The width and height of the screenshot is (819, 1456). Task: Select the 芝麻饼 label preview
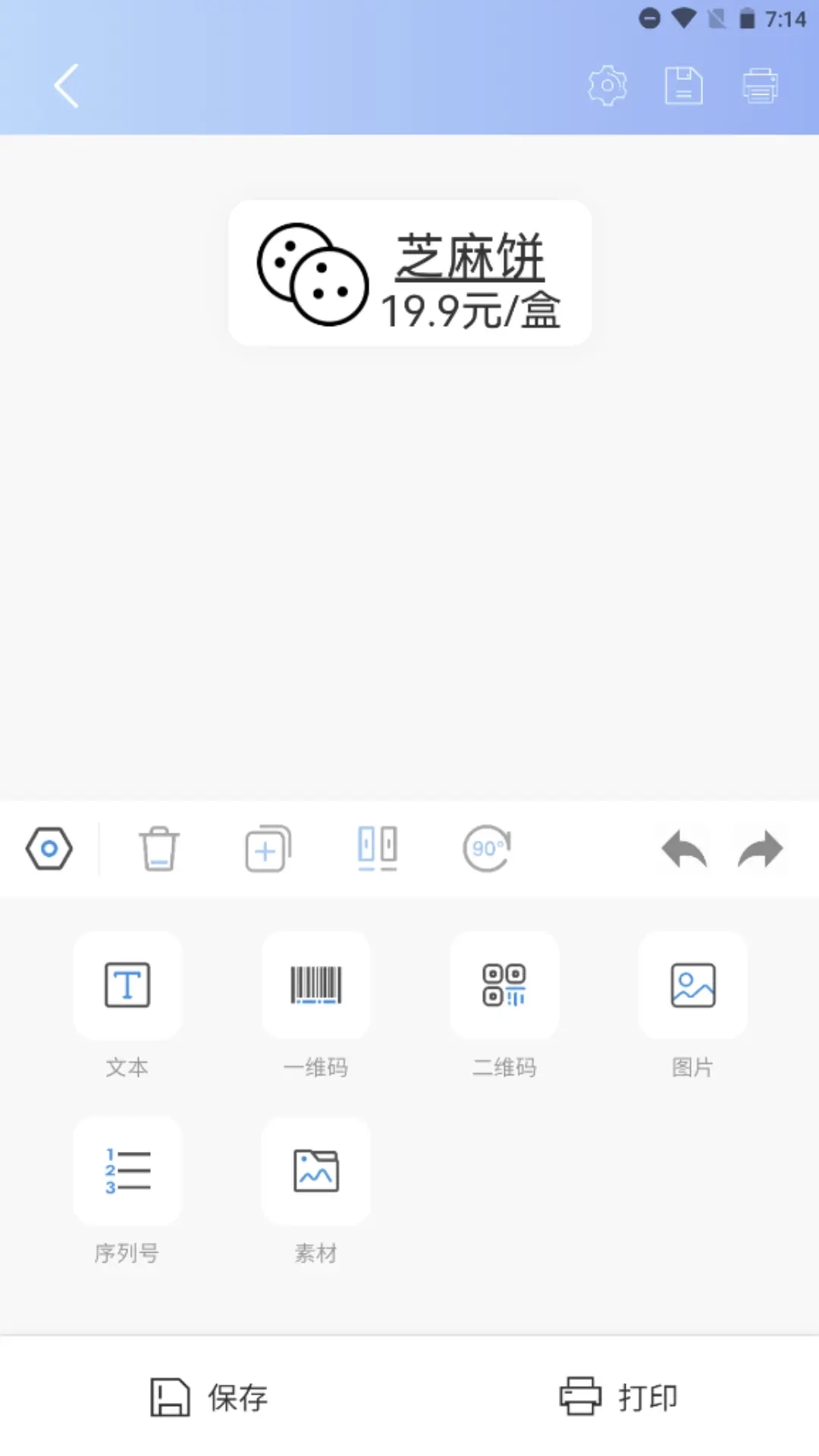point(409,273)
